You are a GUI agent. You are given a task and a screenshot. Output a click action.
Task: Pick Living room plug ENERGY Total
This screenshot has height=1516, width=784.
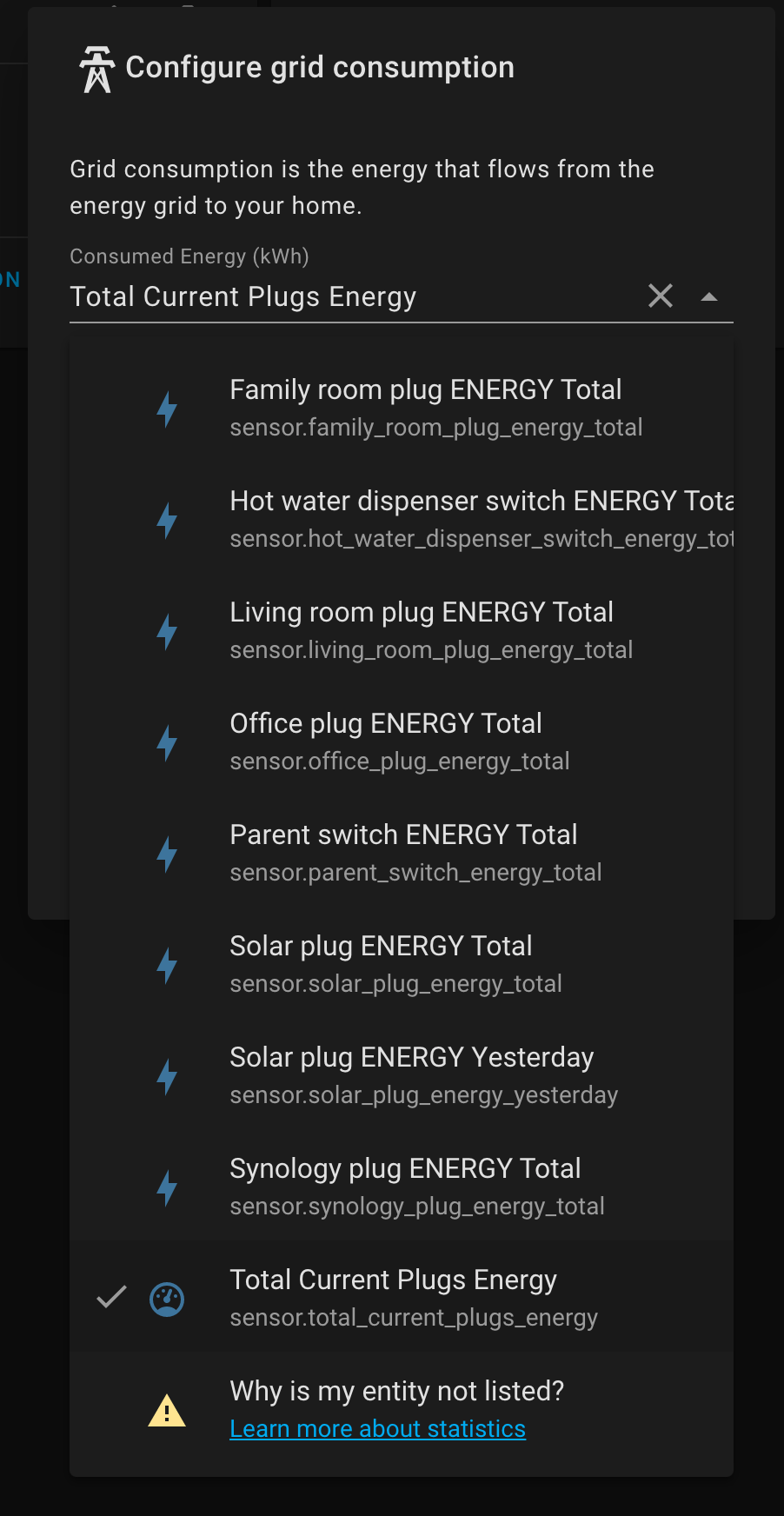tap(402, 631)
